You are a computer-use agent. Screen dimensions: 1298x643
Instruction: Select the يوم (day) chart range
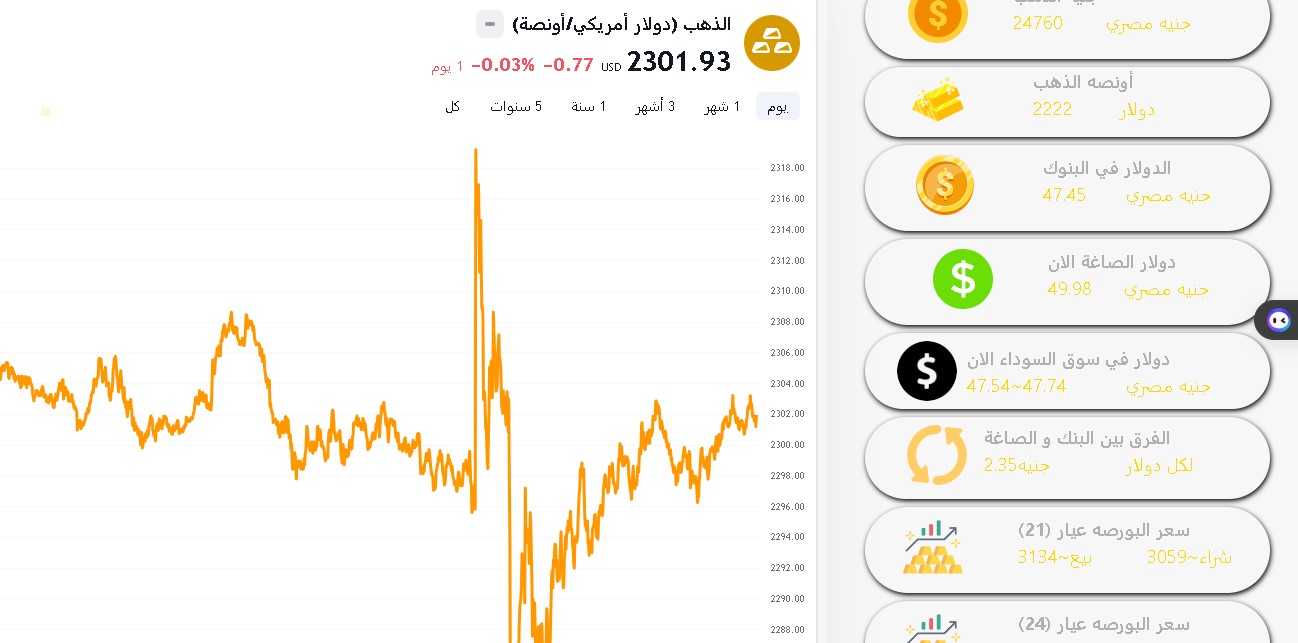click(777, 107)
